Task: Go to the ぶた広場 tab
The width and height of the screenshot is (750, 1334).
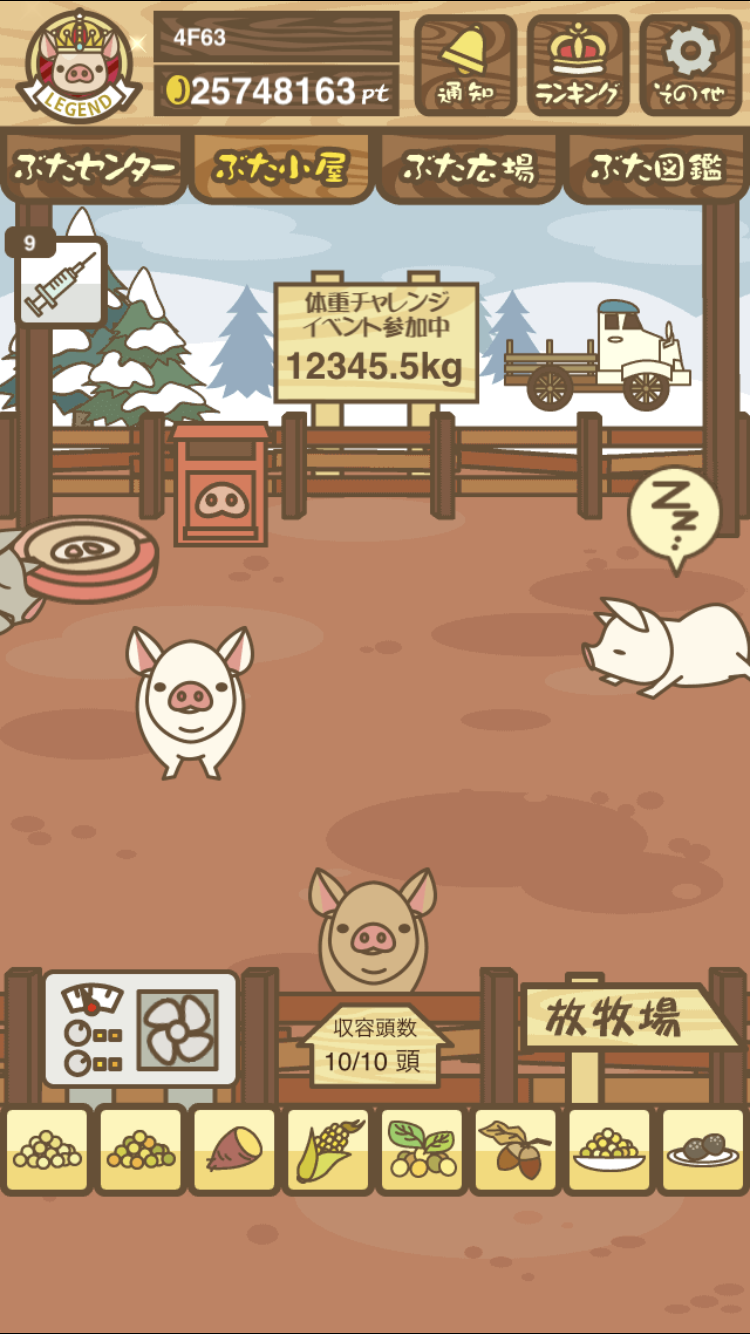Action: [x=469, y=168]
